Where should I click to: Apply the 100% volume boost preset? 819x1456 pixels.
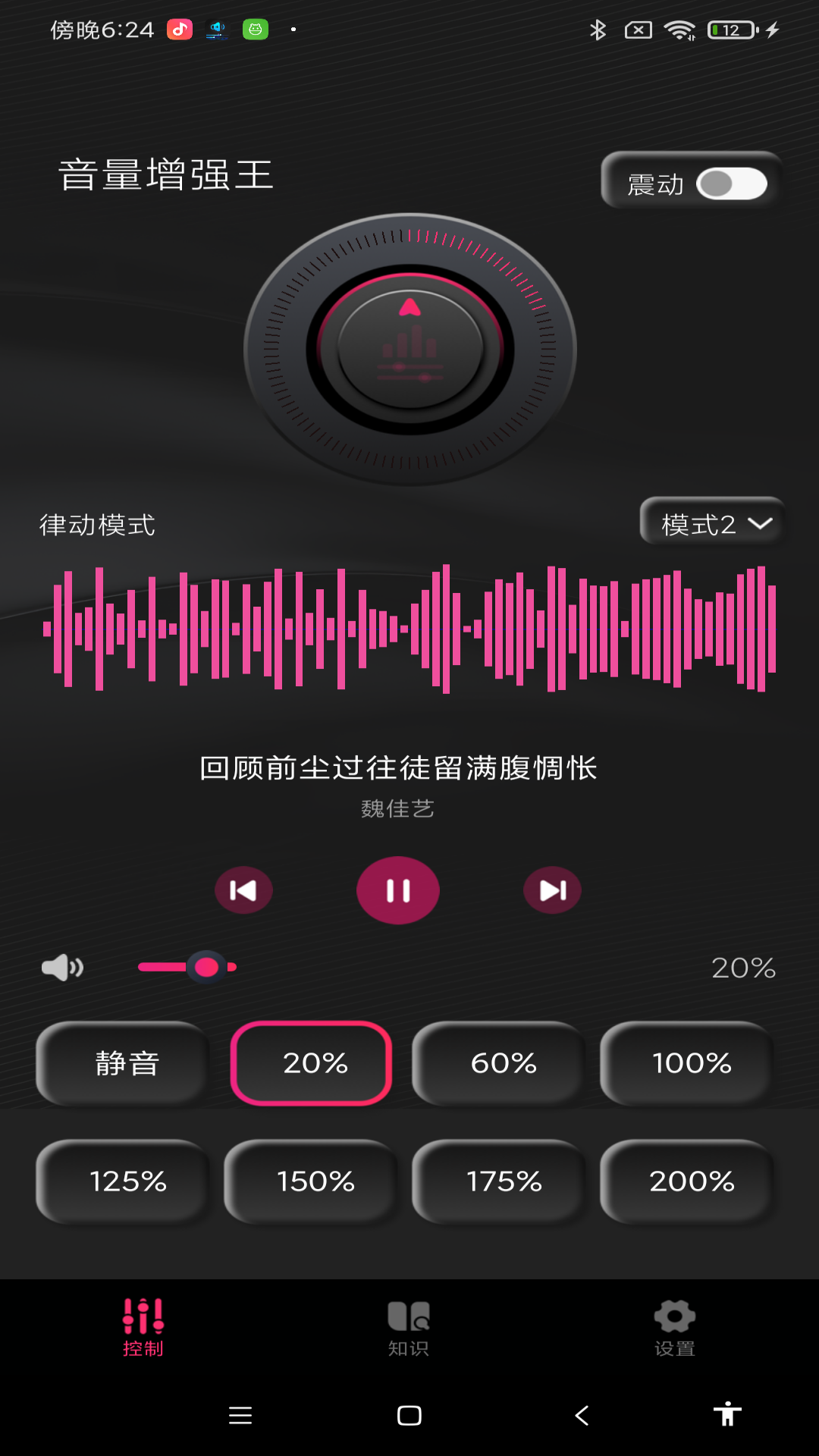click(x=686, y=1063)
